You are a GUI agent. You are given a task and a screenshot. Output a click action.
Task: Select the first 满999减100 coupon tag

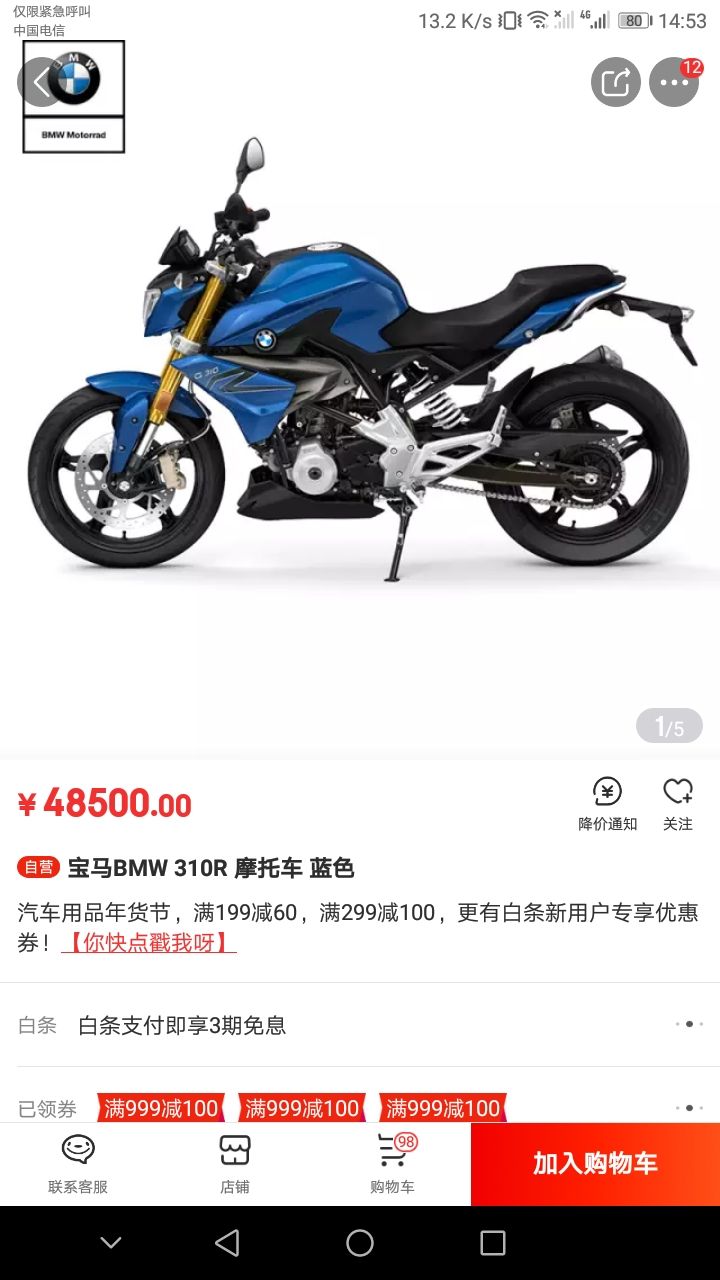(160, 1108)
